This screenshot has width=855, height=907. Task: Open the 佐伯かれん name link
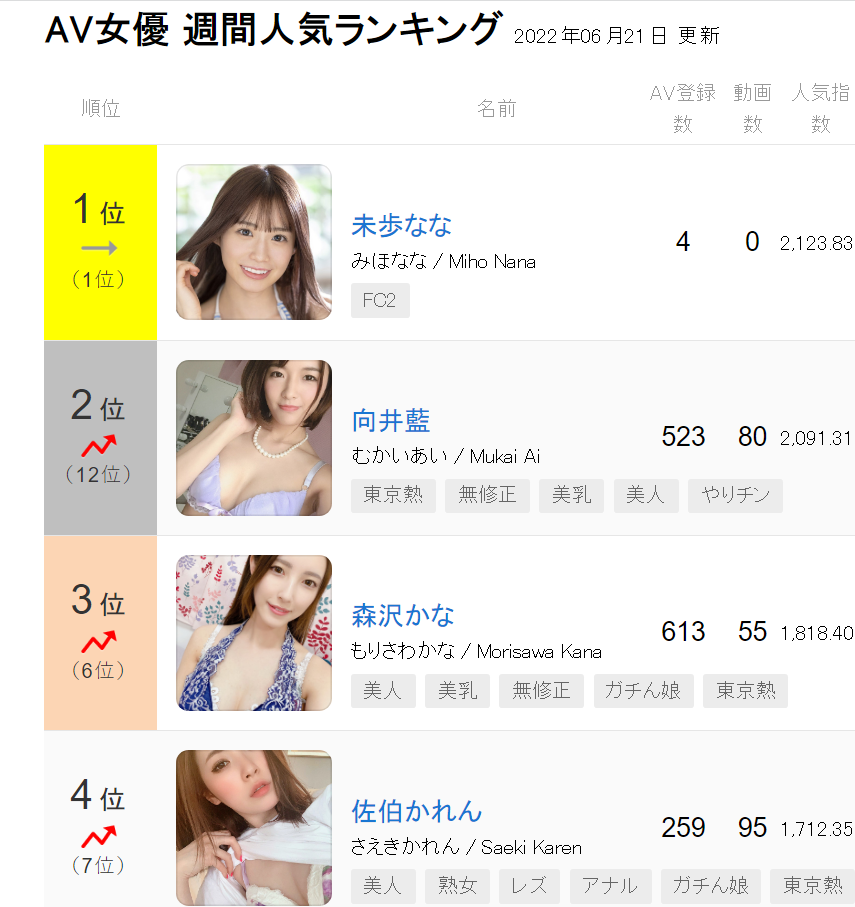(417, 810)
